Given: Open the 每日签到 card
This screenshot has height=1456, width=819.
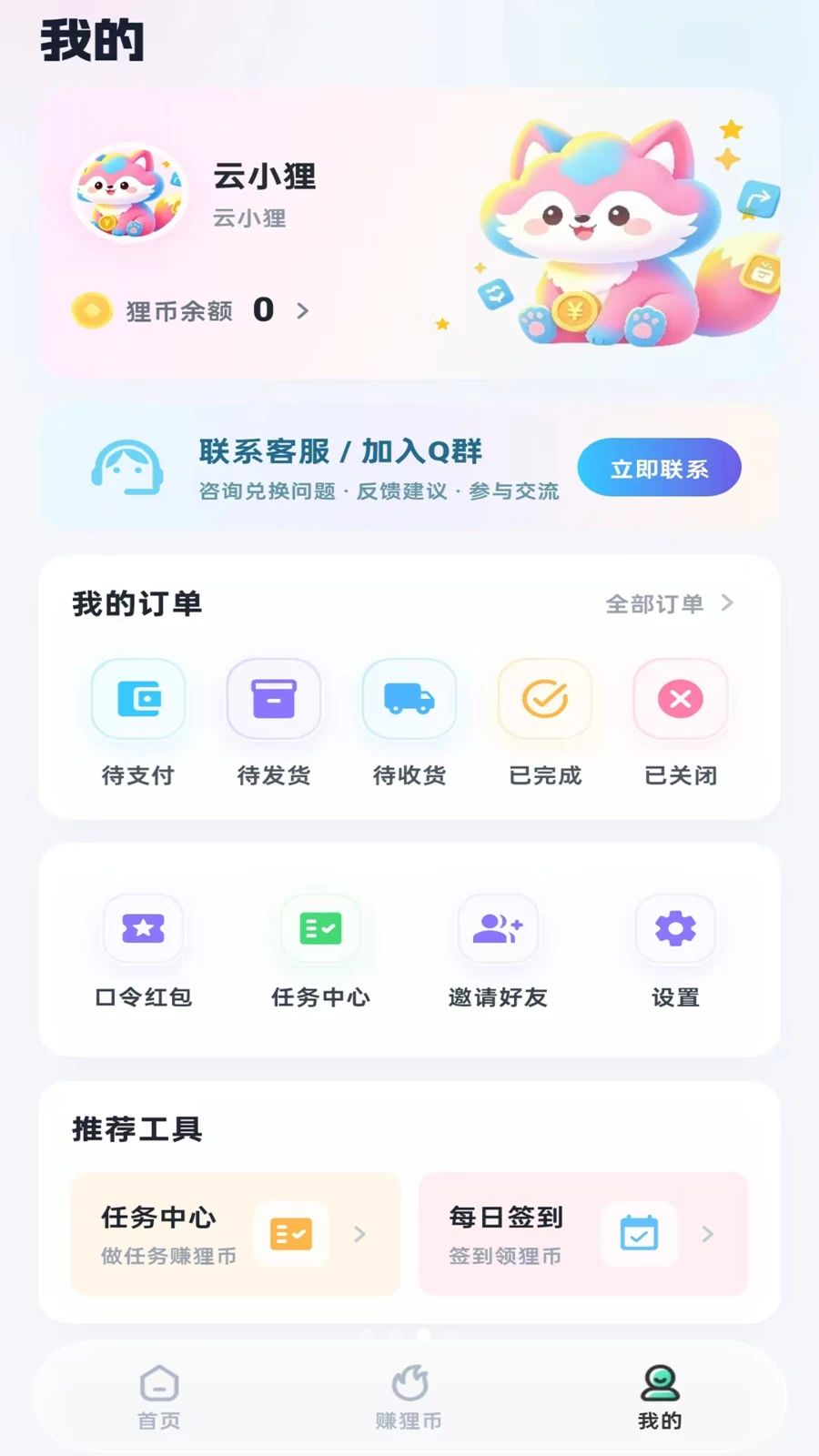Looking at the screenshot, I should 583,1234.
